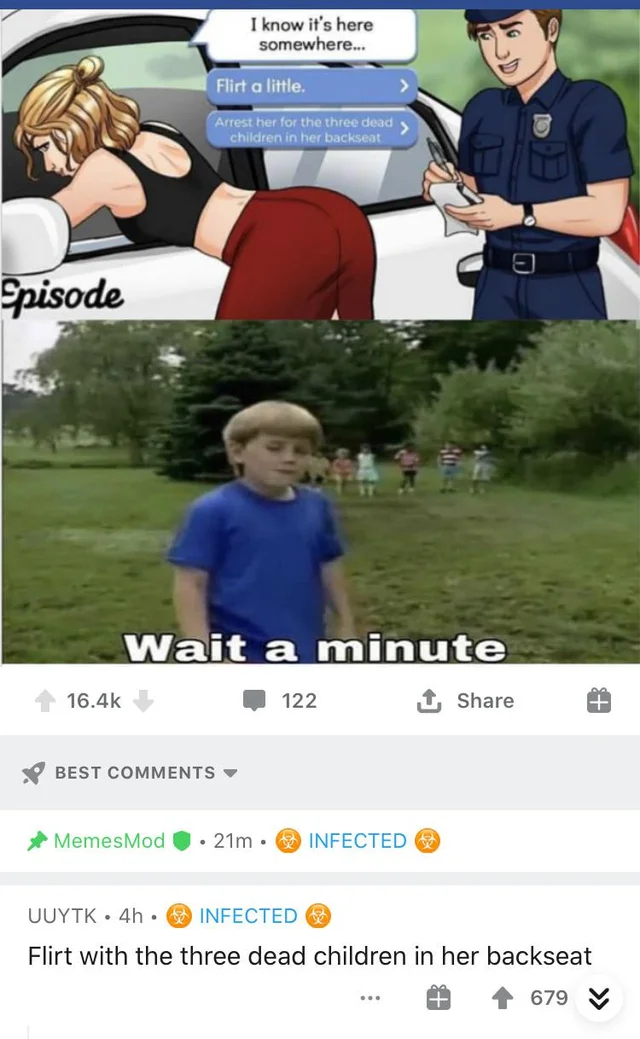Open the MemesMod user profile
640x1039 pixels.
click(x=109, y=840)
